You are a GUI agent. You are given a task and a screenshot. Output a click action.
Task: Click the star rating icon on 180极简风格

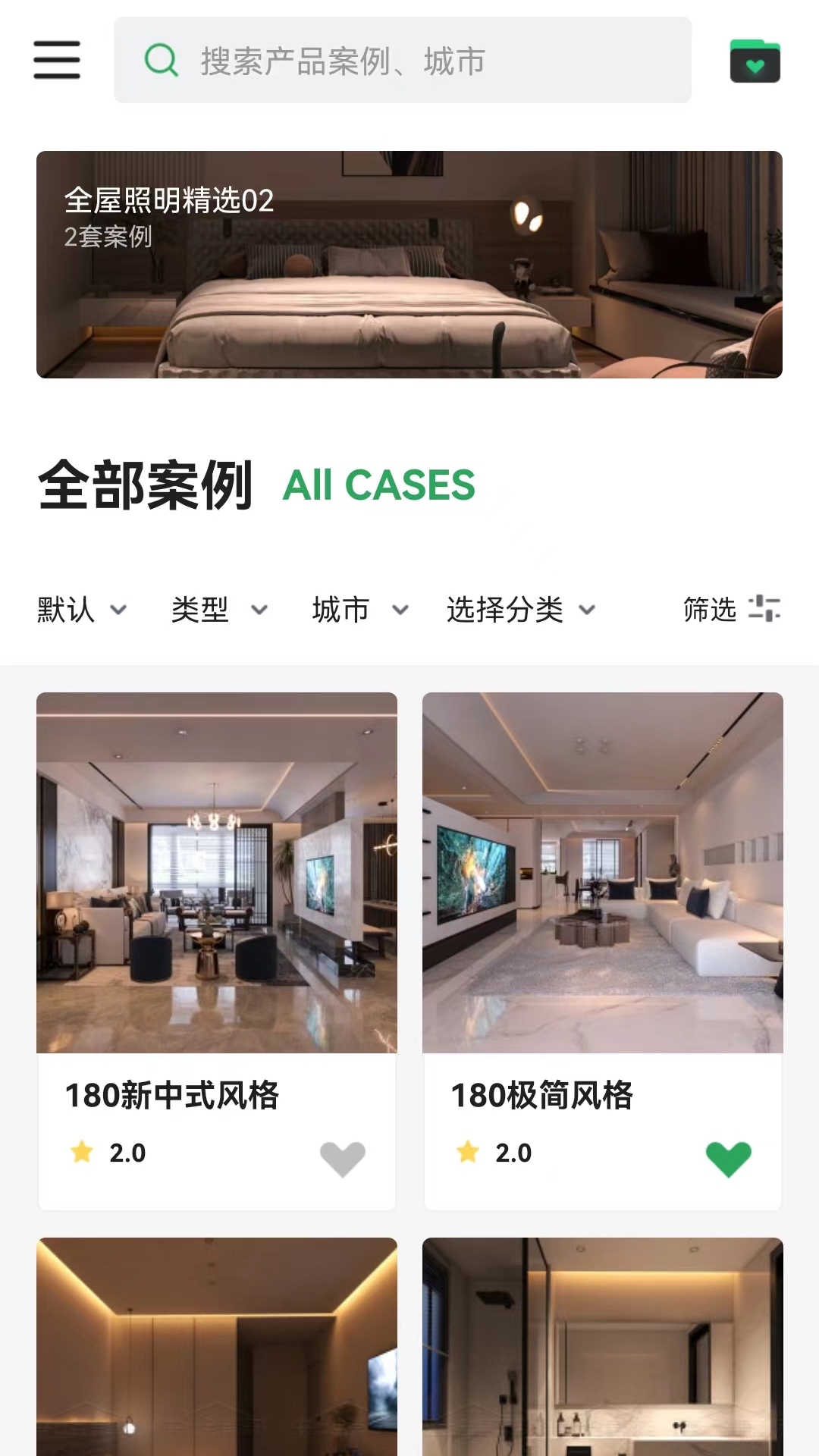click(x=467, y=1153)
